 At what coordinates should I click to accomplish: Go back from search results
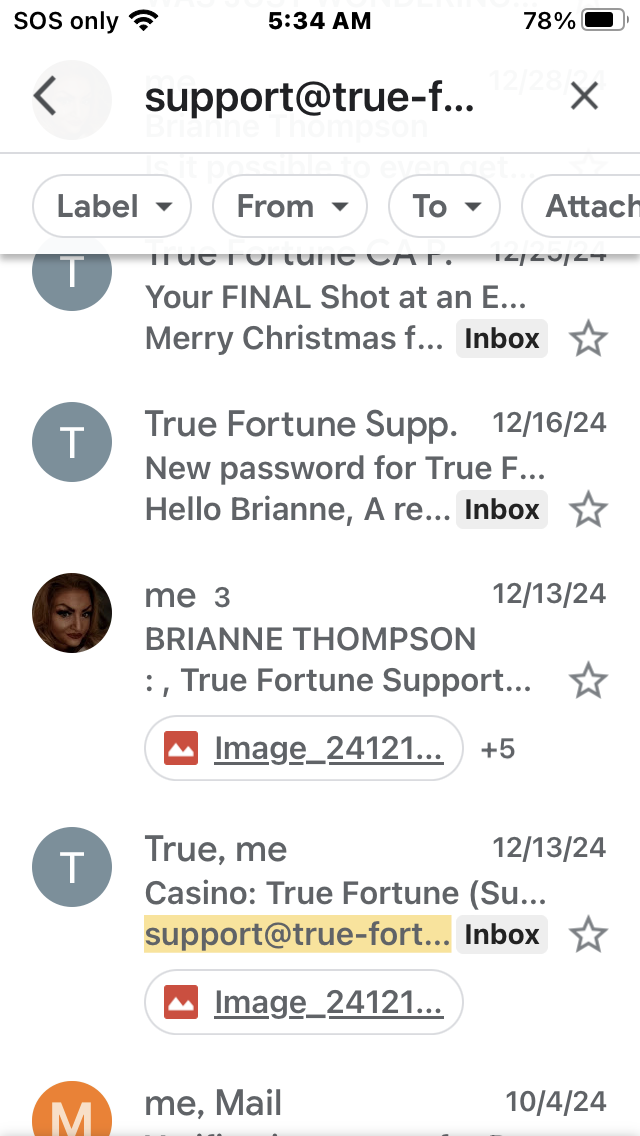(46, 96)
